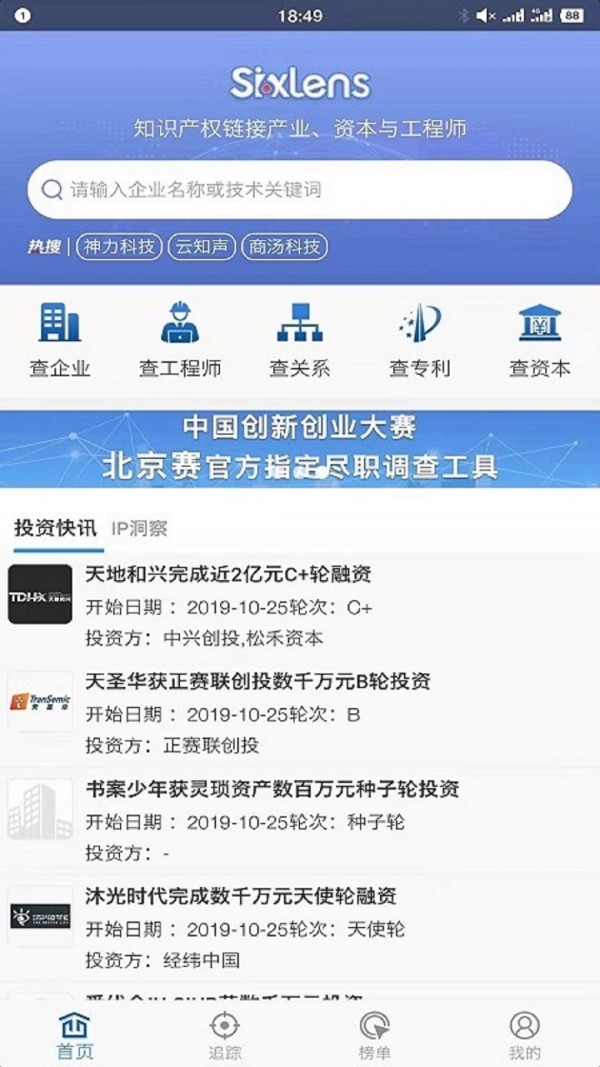Open 查关系 relationship lookup

(x=300, y=340)
